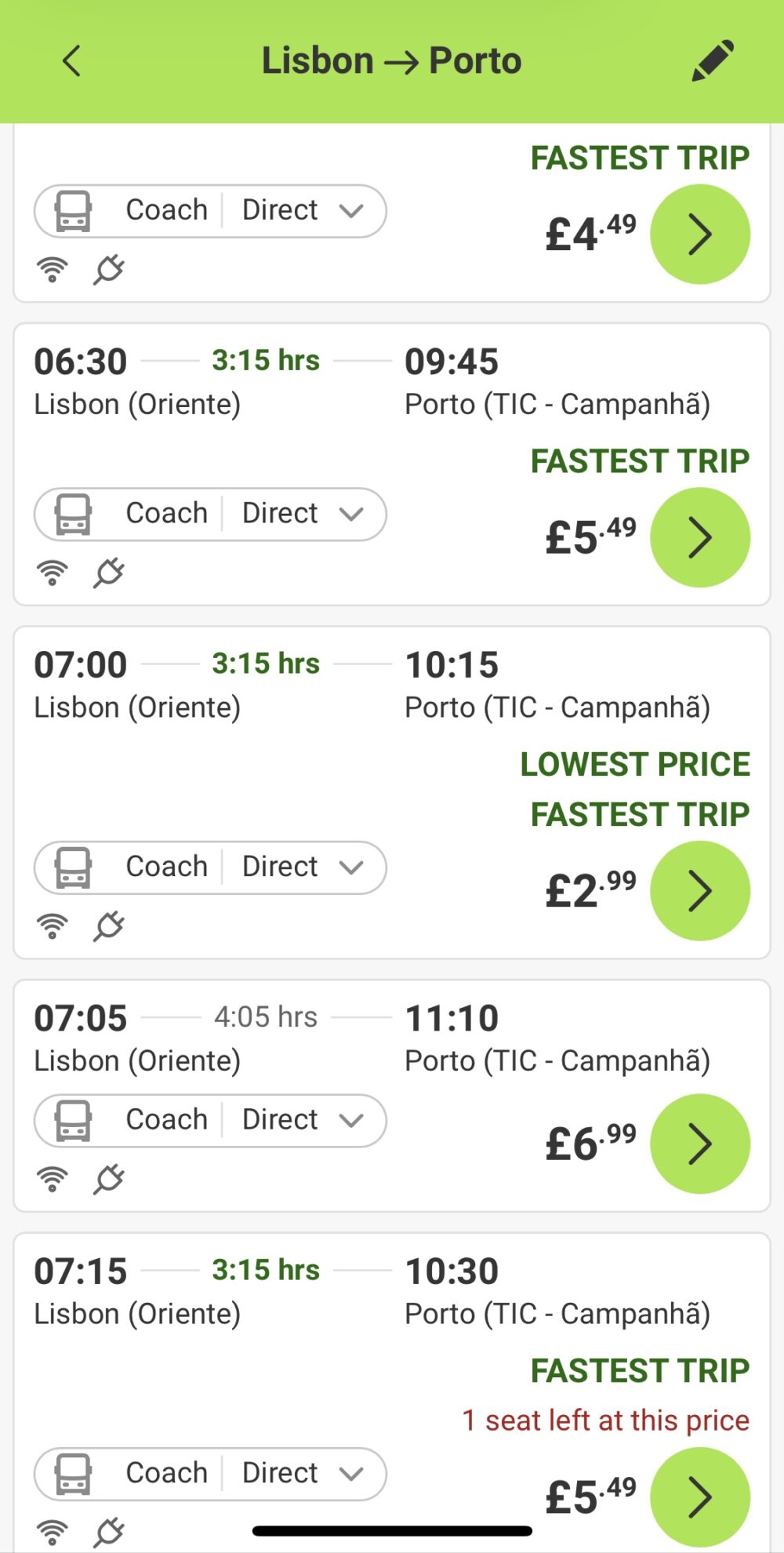Screen dimensions: 784x1553
Task: Expand Coach Direct details for 07:05 departure
Action: [x=210, y=1120]
